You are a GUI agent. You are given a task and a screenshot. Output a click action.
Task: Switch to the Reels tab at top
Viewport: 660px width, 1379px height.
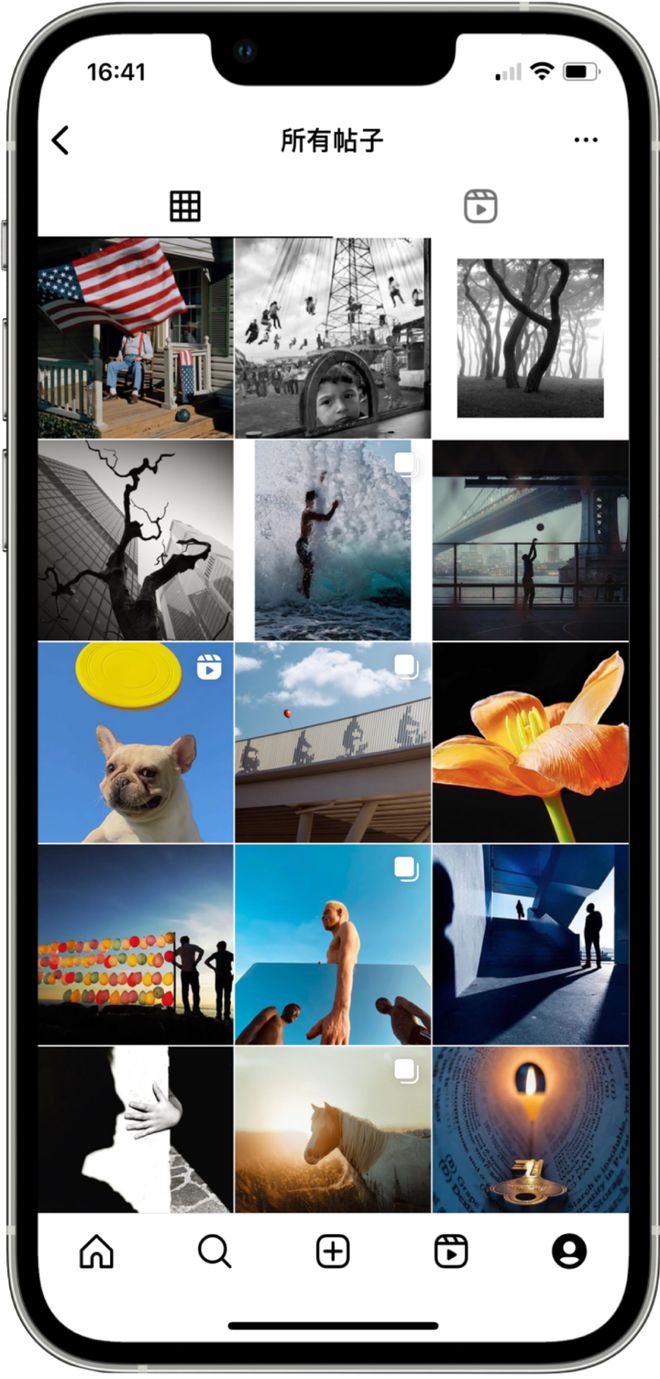481,206
